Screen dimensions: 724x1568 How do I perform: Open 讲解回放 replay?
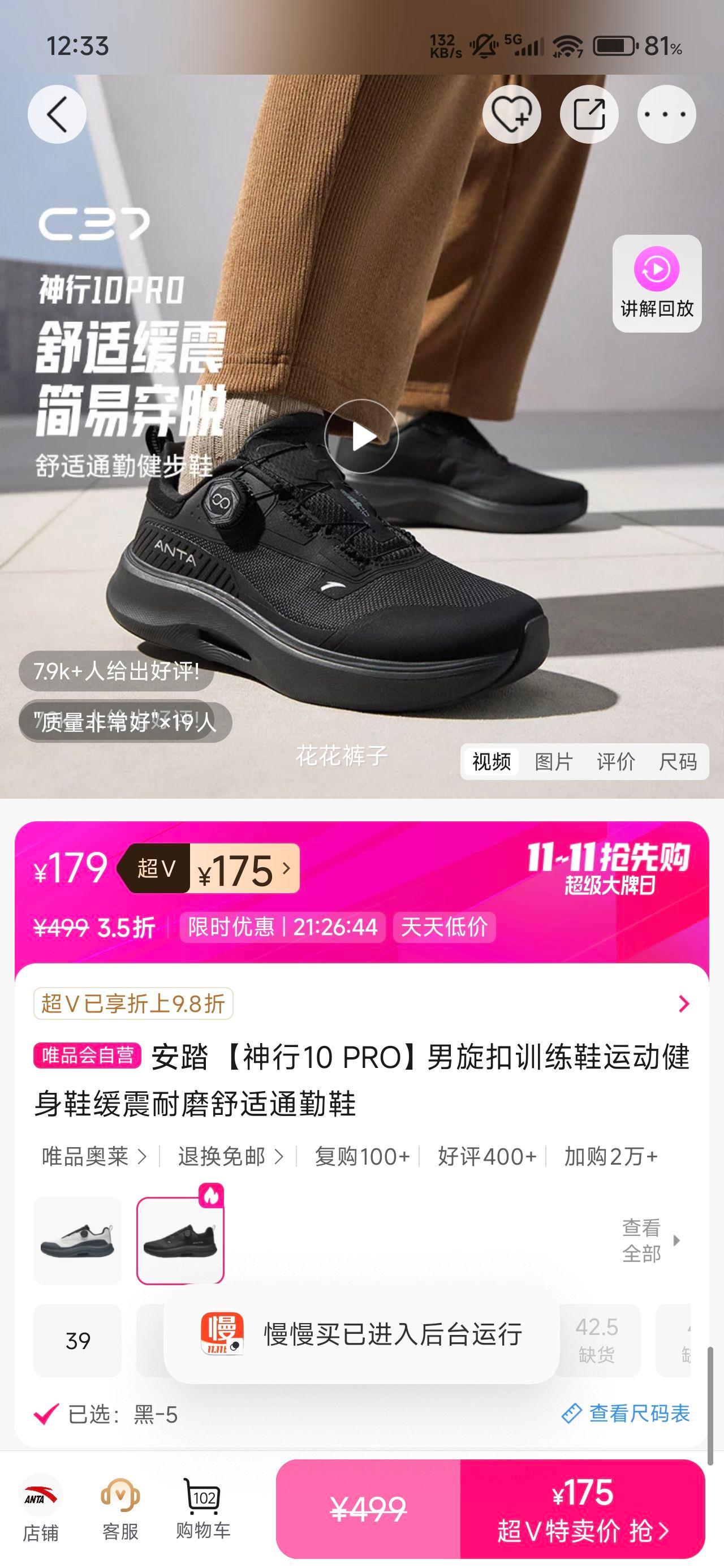point(657,283)
